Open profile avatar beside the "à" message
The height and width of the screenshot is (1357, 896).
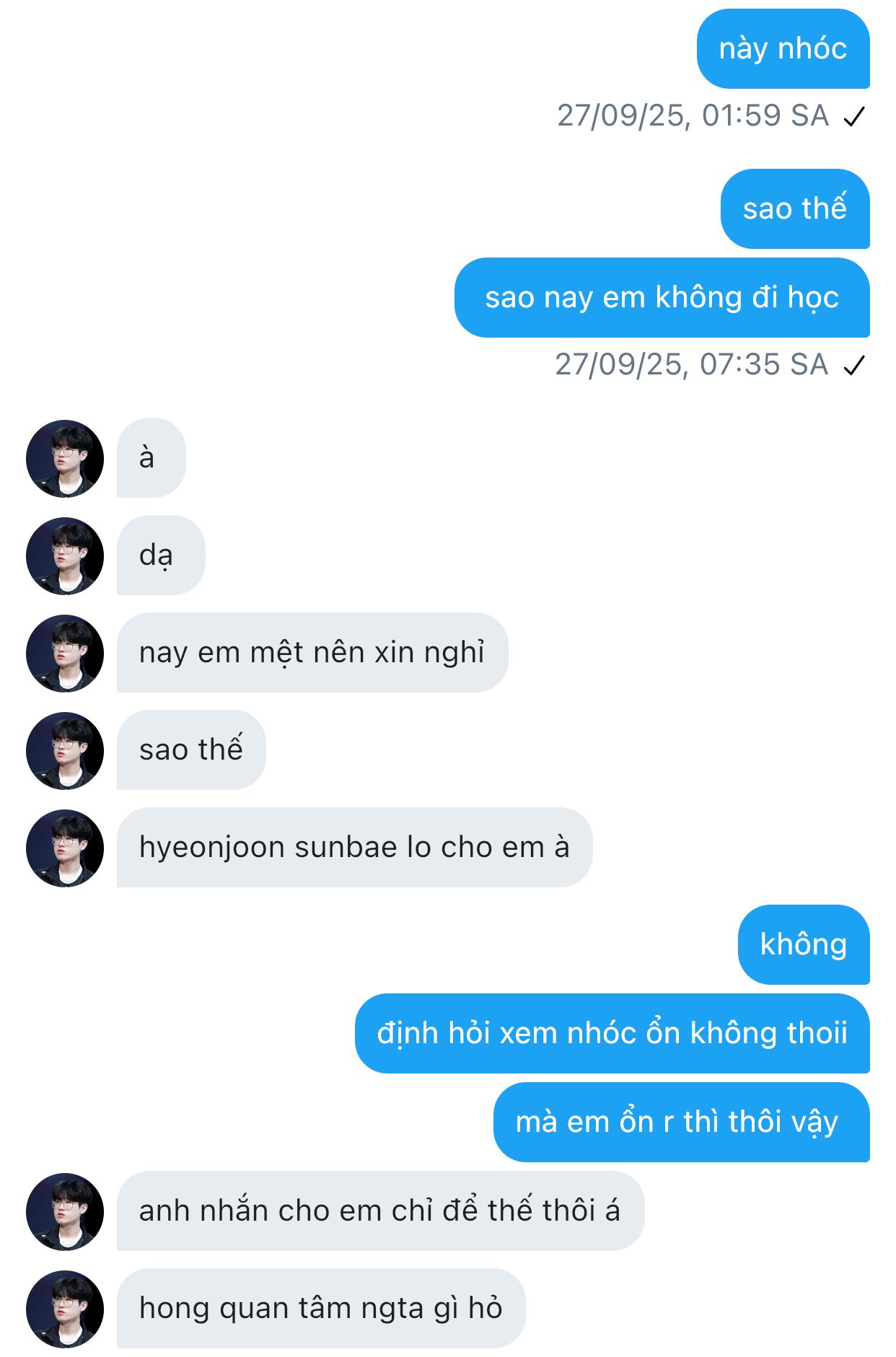[x=65, y=458]
